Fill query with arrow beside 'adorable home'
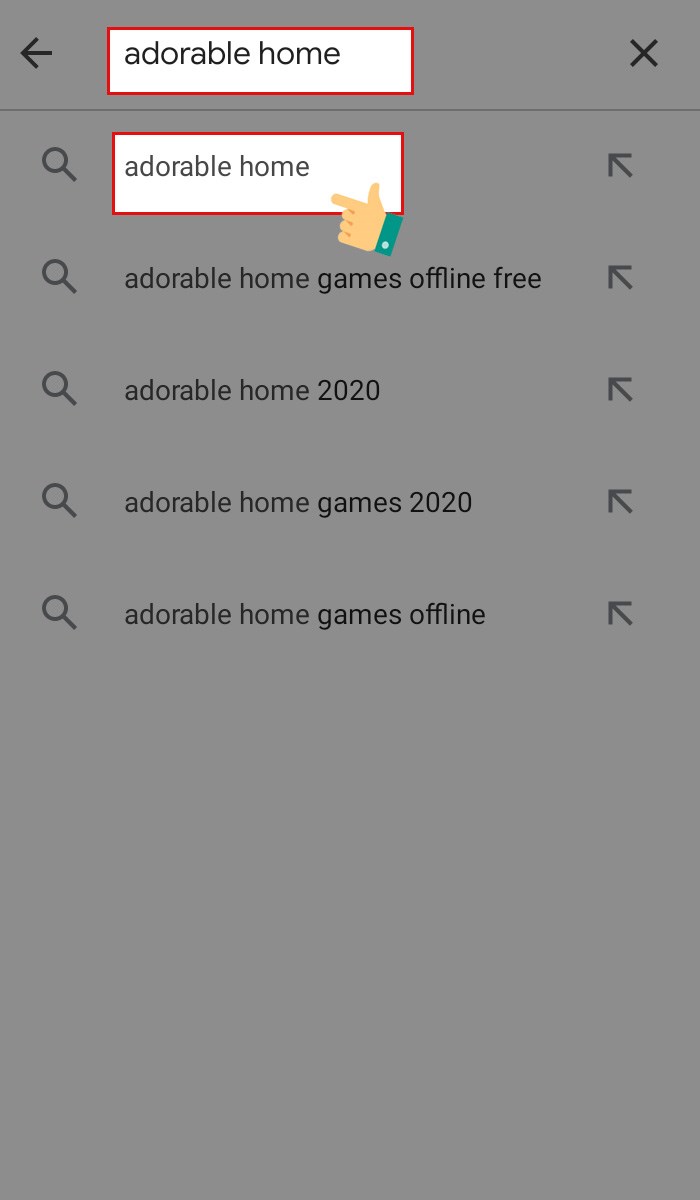Screen dimensions: 700x1200 [620, 166]
